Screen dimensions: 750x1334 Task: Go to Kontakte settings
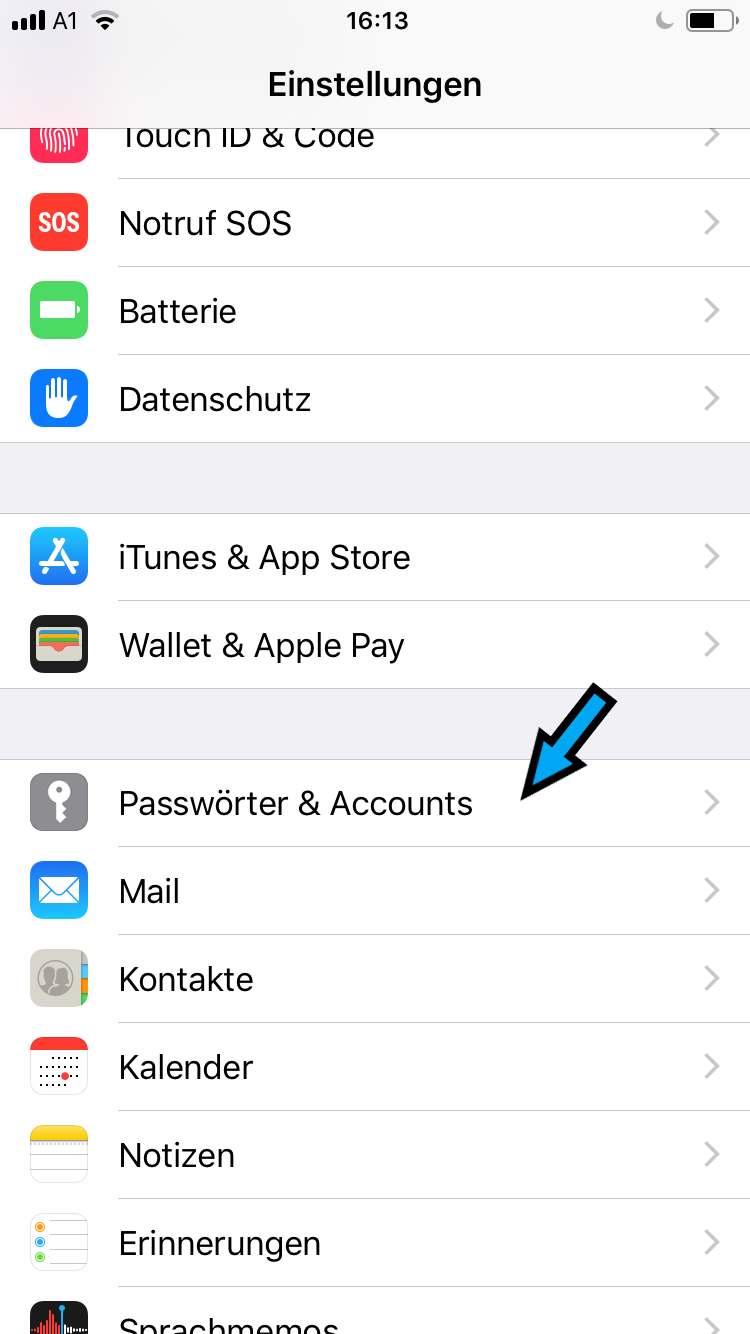coord(375,979)
